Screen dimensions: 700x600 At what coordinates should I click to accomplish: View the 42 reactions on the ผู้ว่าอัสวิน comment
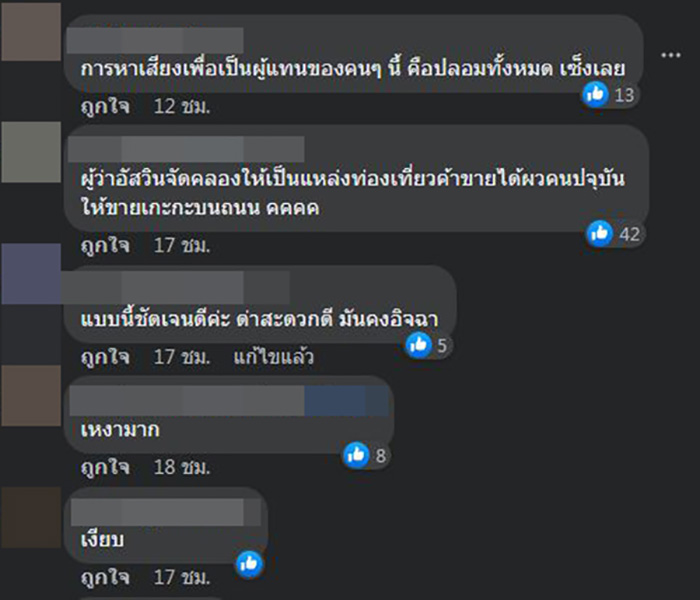click(x=614, y=233)
